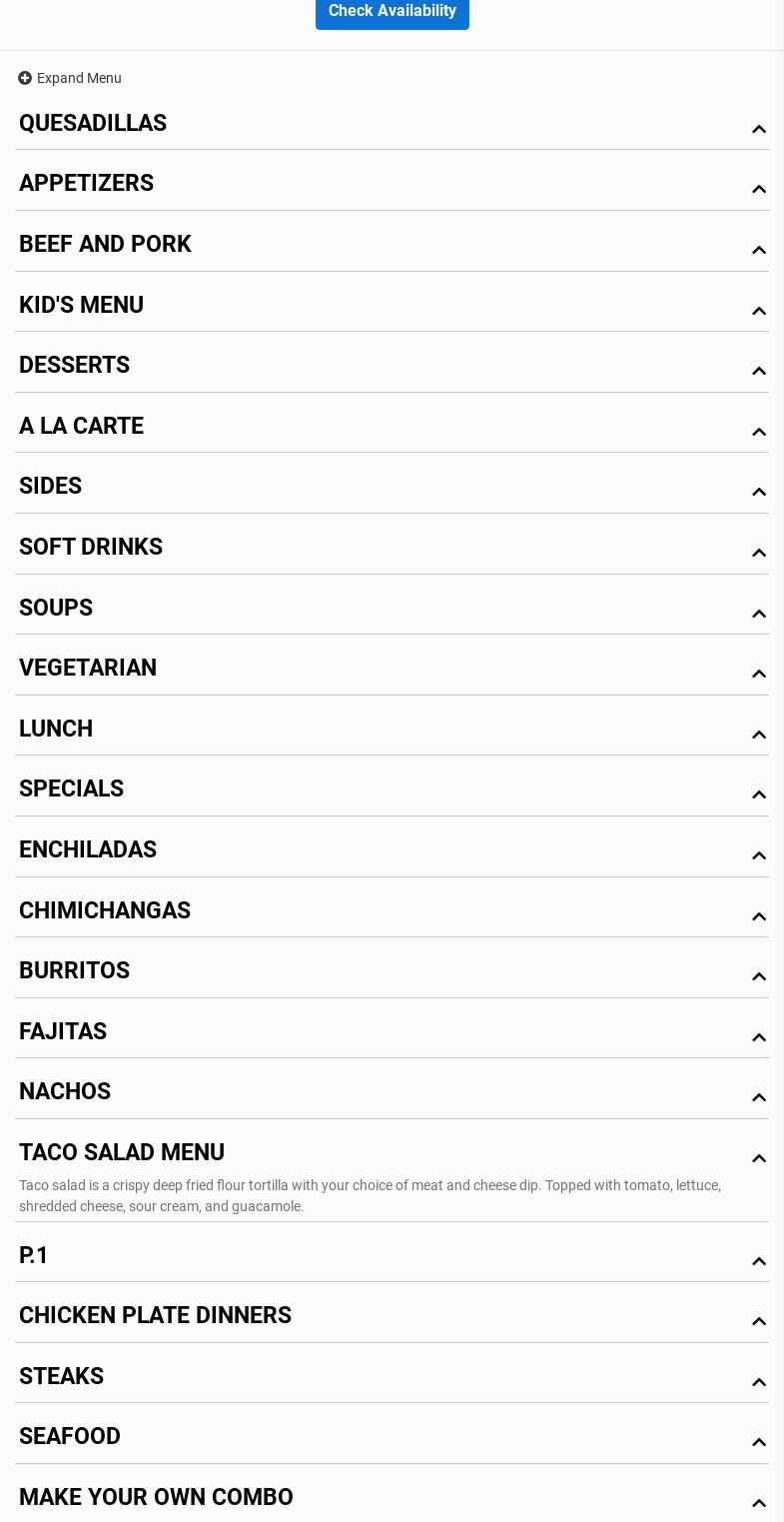Open the Chimichangas category

pos(392,911)
